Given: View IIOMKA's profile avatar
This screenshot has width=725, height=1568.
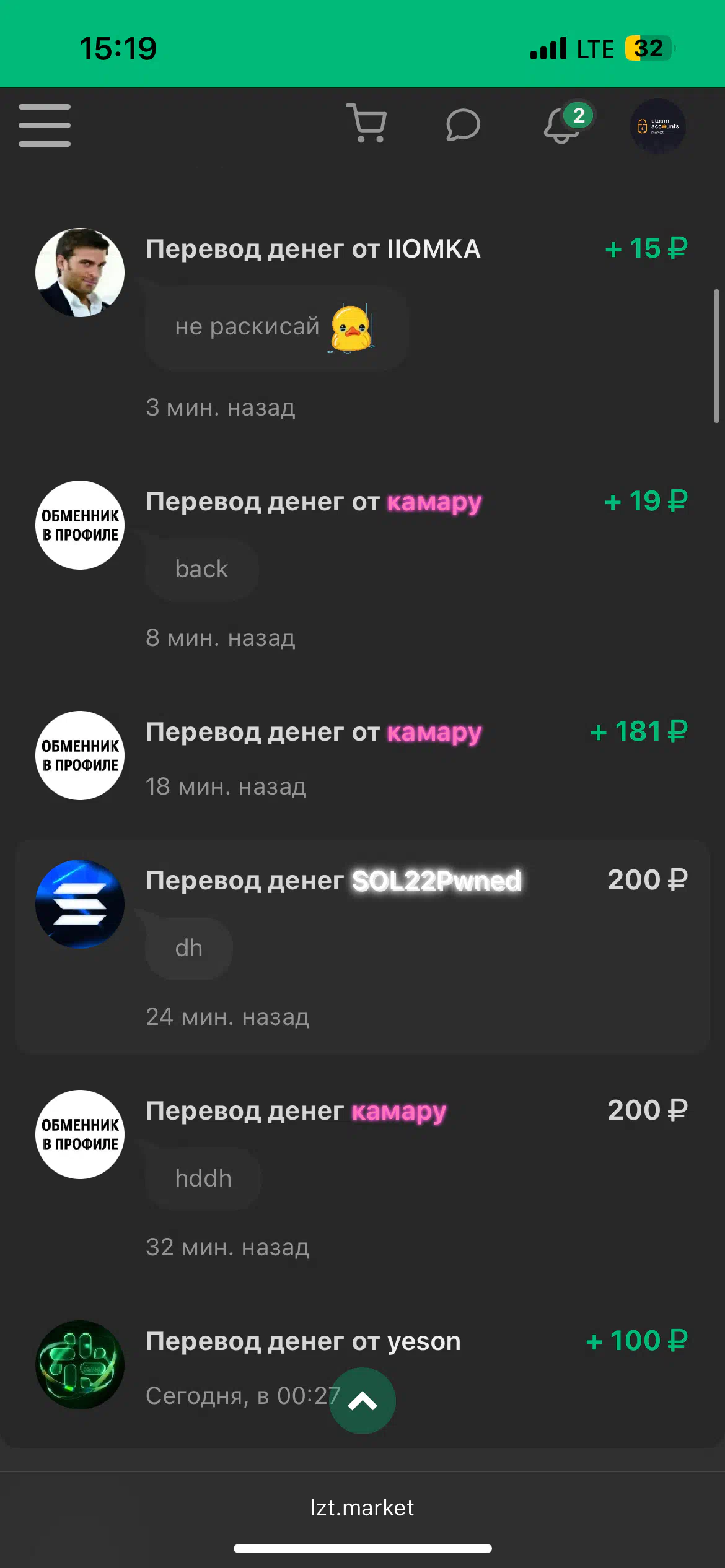Looking at the screenshot, I should (80, 272).
